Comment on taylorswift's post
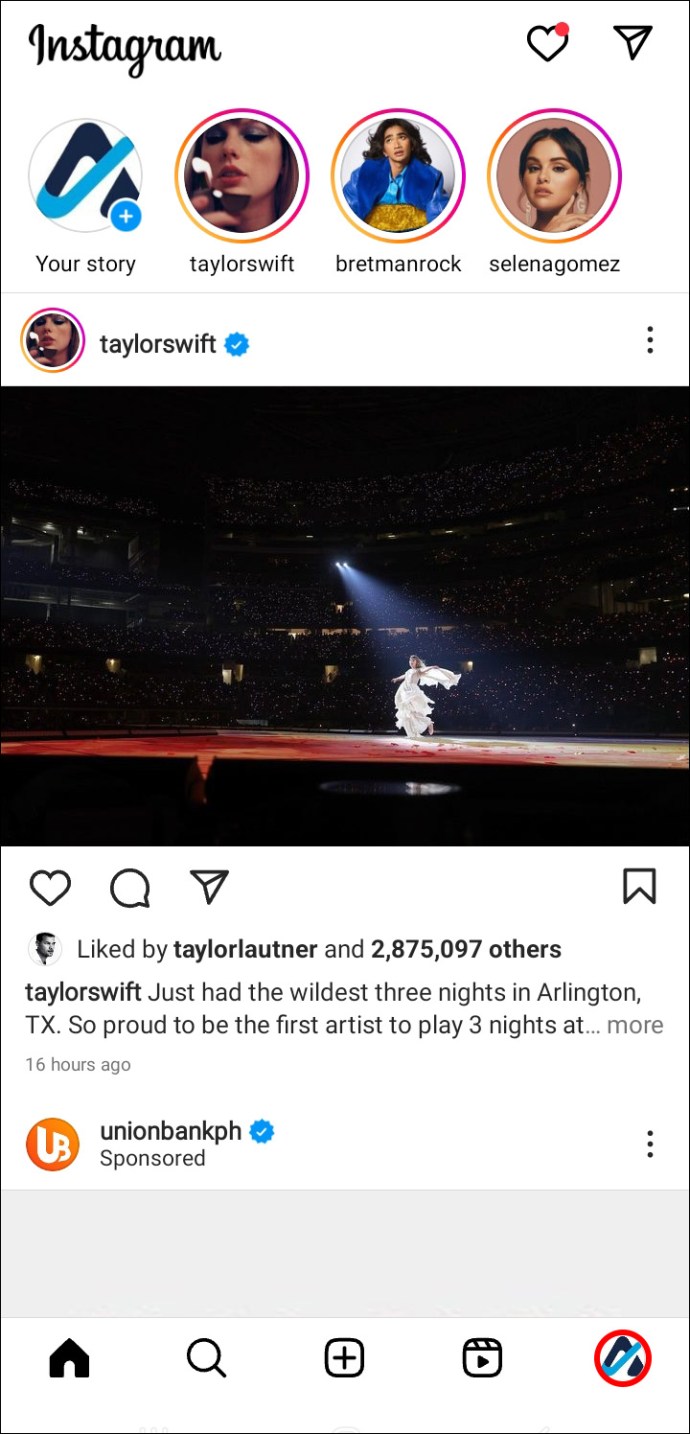The image size is (690, 1434). 130,887
